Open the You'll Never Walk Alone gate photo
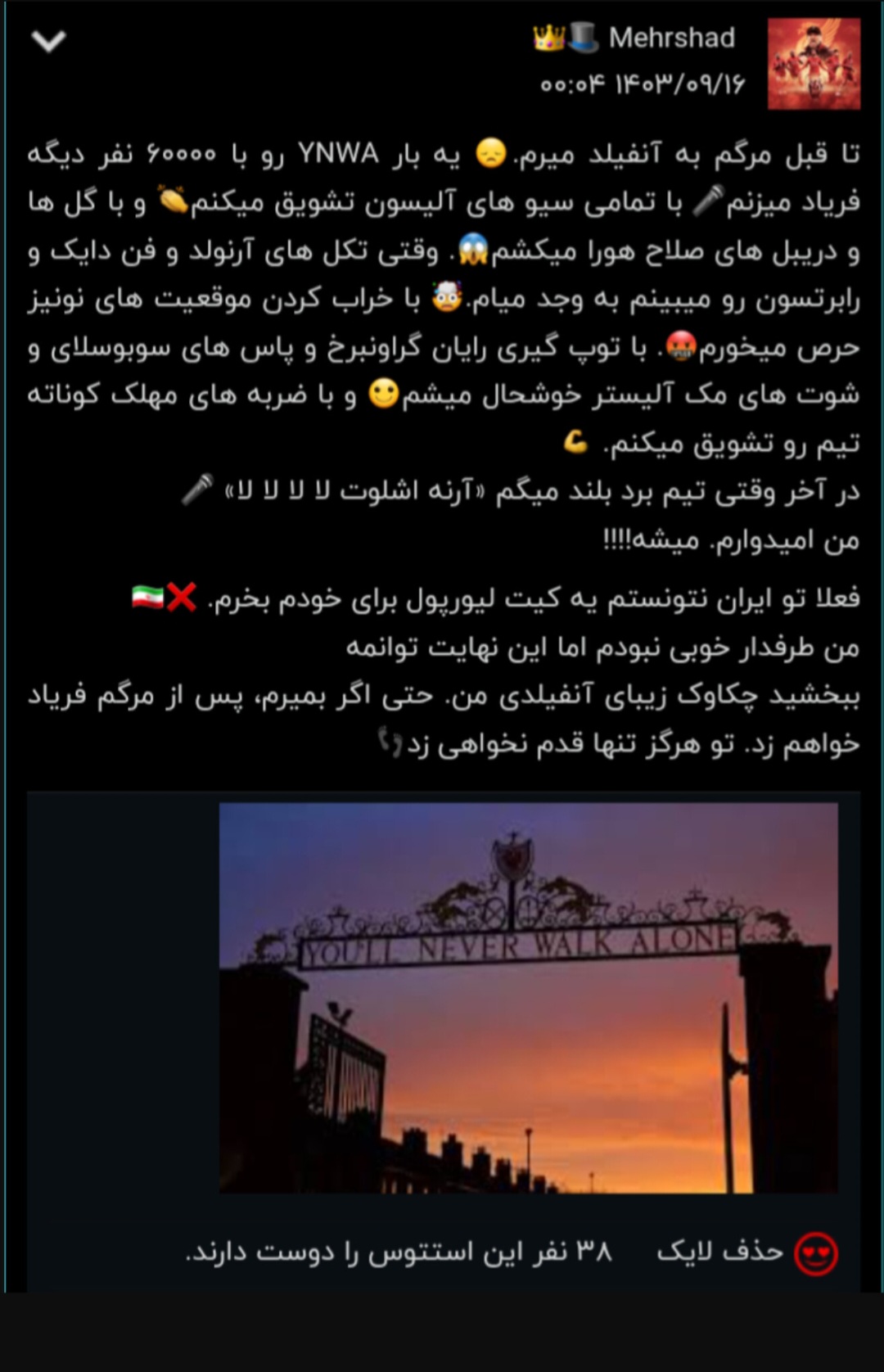Viewport: 884px width, 1372px height. [x=528, y=997]
